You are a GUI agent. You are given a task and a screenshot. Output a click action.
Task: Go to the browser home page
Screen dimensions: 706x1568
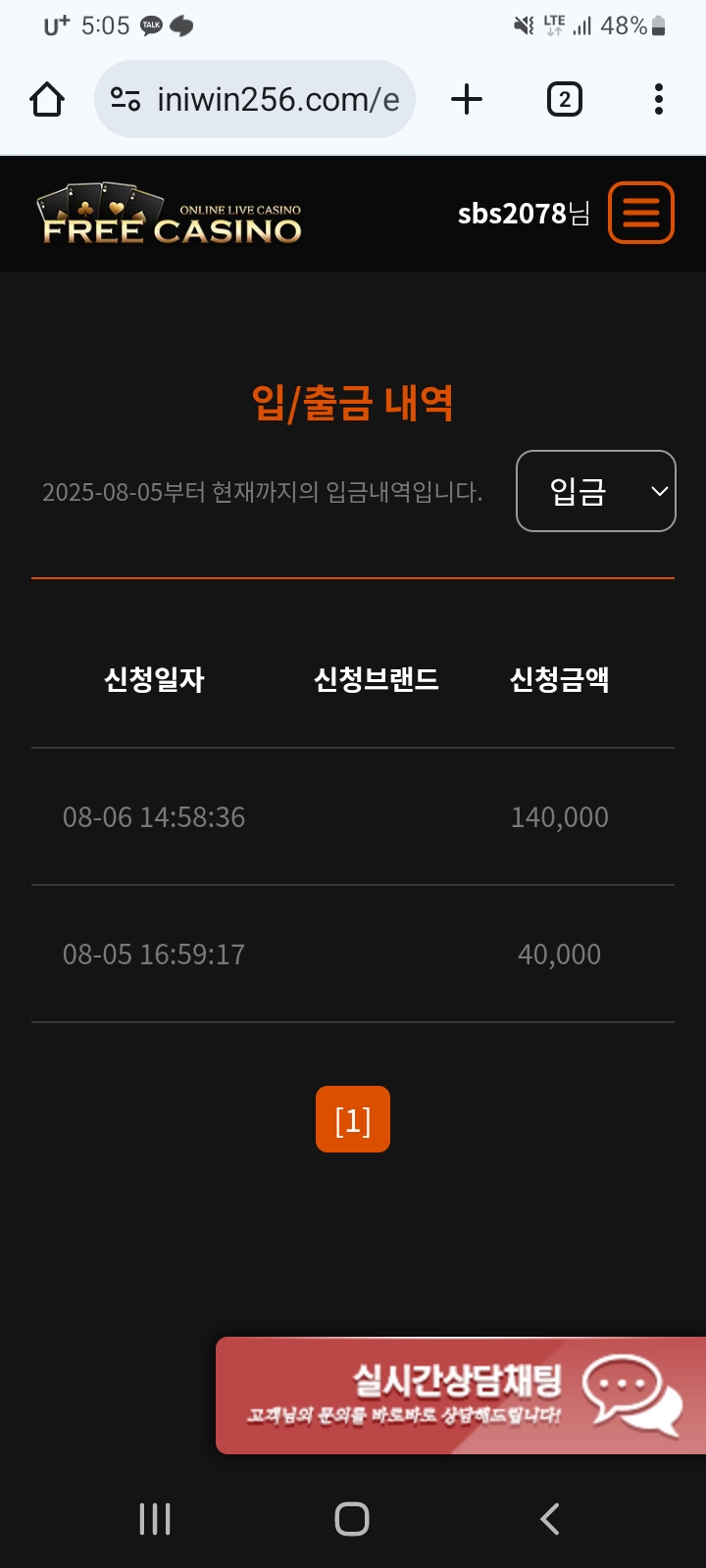tap(47, 99)
